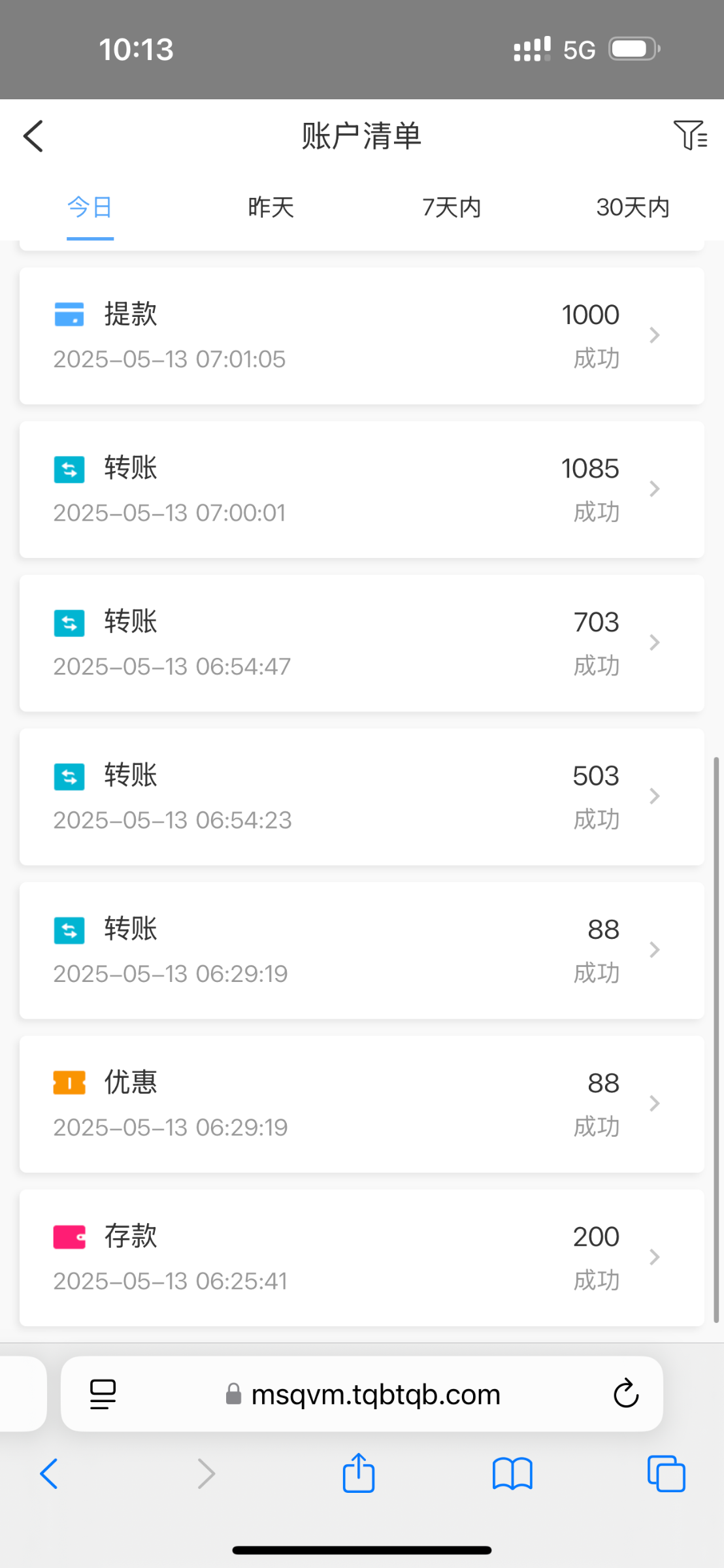Tap the msqvm.tqbtqb.com address bar

[362, 1394]
